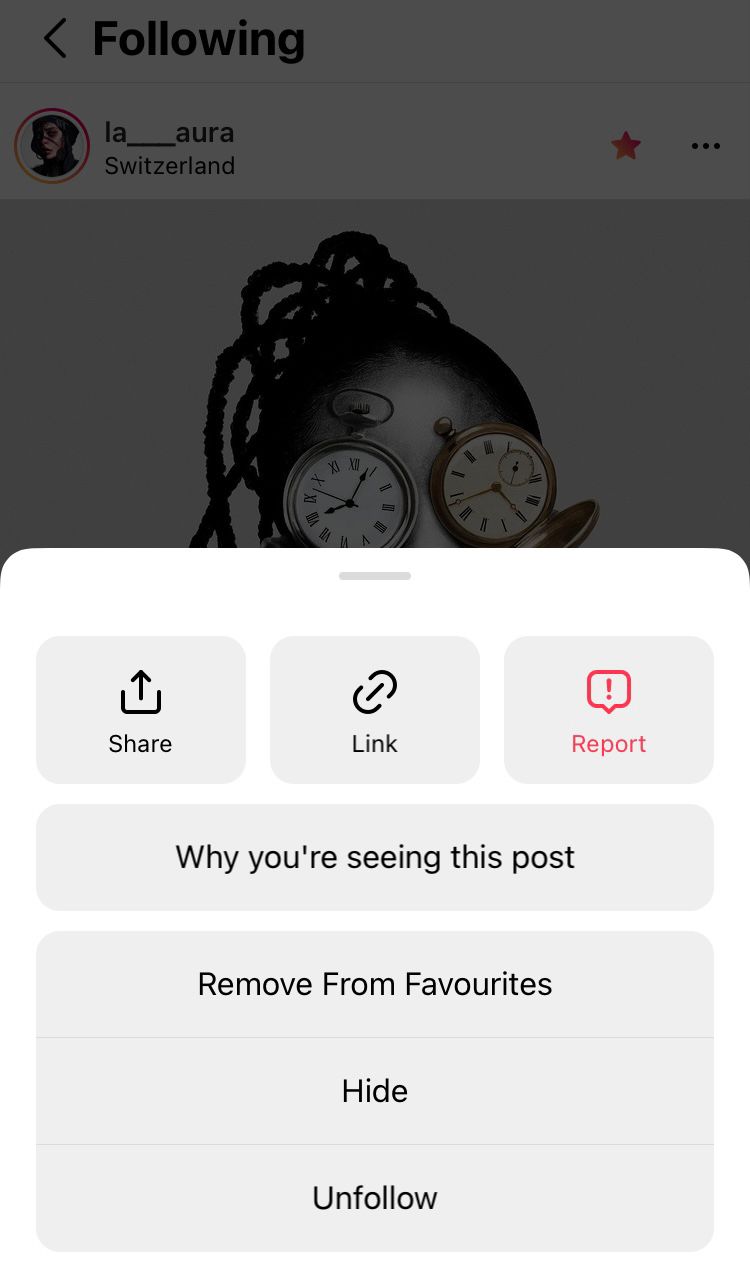This screenshot has height=1288, width=750.
Task: Open la___aura's profile picture
Action: pos(52,146)
